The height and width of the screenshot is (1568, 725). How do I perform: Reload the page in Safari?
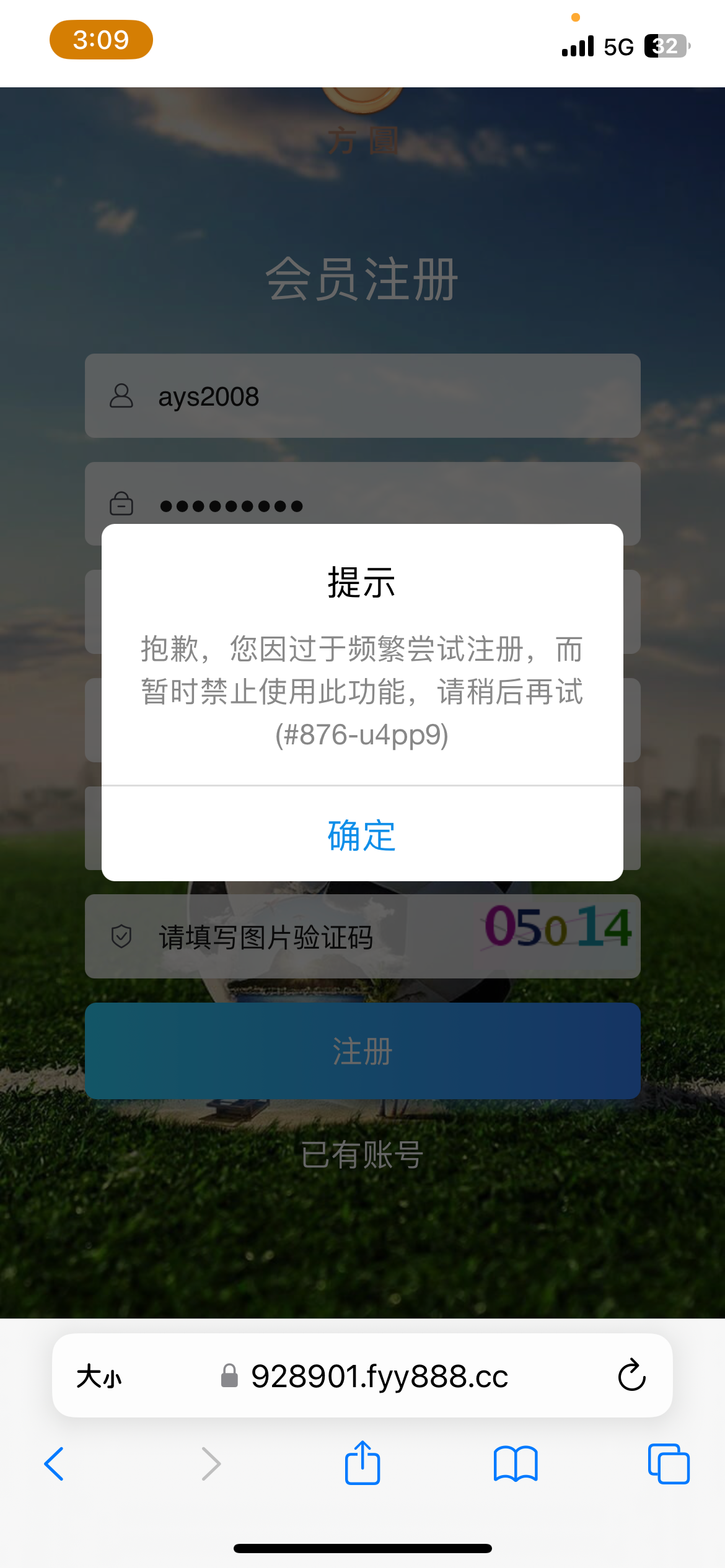(631, 1376)
